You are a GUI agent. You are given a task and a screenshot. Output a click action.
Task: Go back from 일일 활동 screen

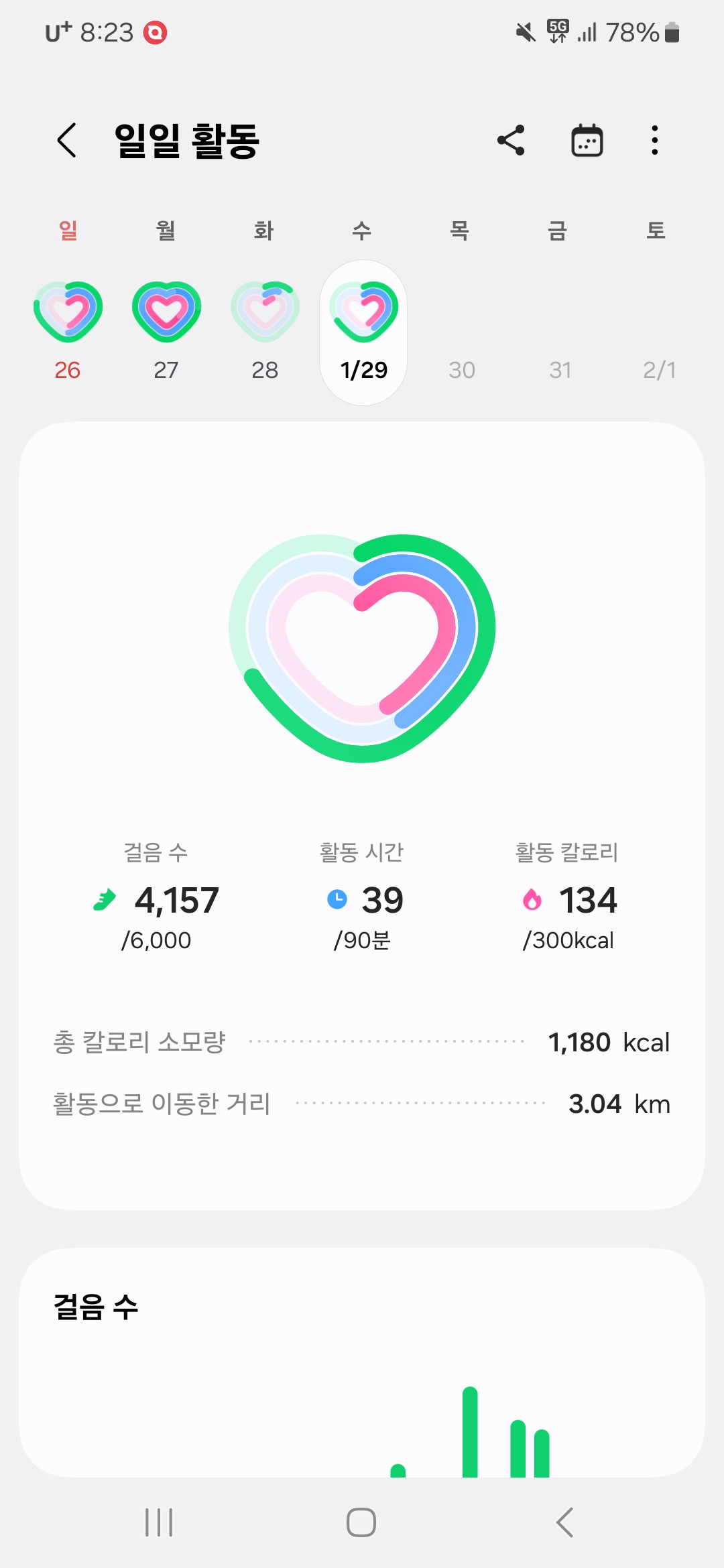click(67, 140)
